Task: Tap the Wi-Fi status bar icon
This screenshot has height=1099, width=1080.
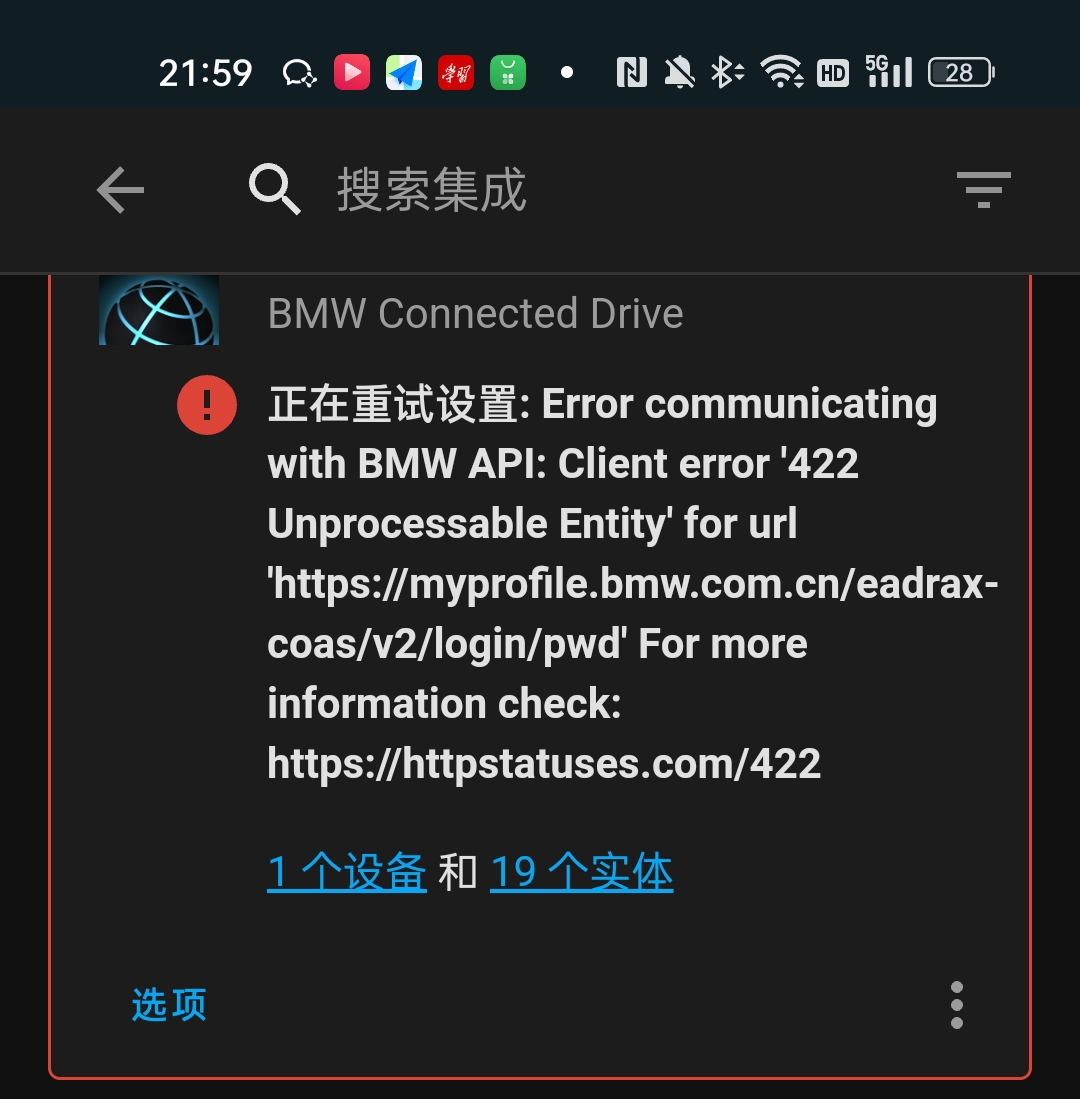Action: pyautogui.click(x=783, y=71)
